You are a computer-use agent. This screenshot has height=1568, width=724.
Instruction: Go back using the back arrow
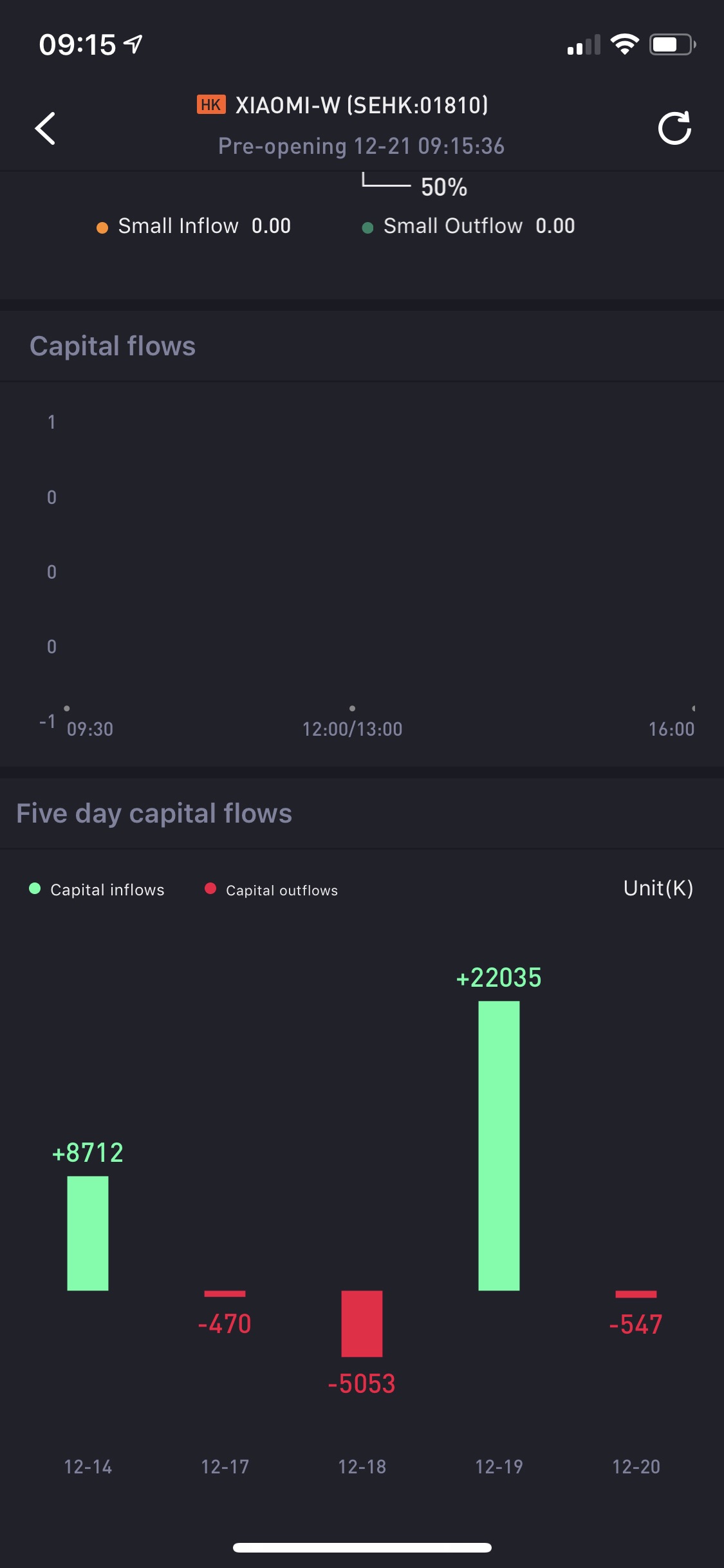click(x=45, y=128)
